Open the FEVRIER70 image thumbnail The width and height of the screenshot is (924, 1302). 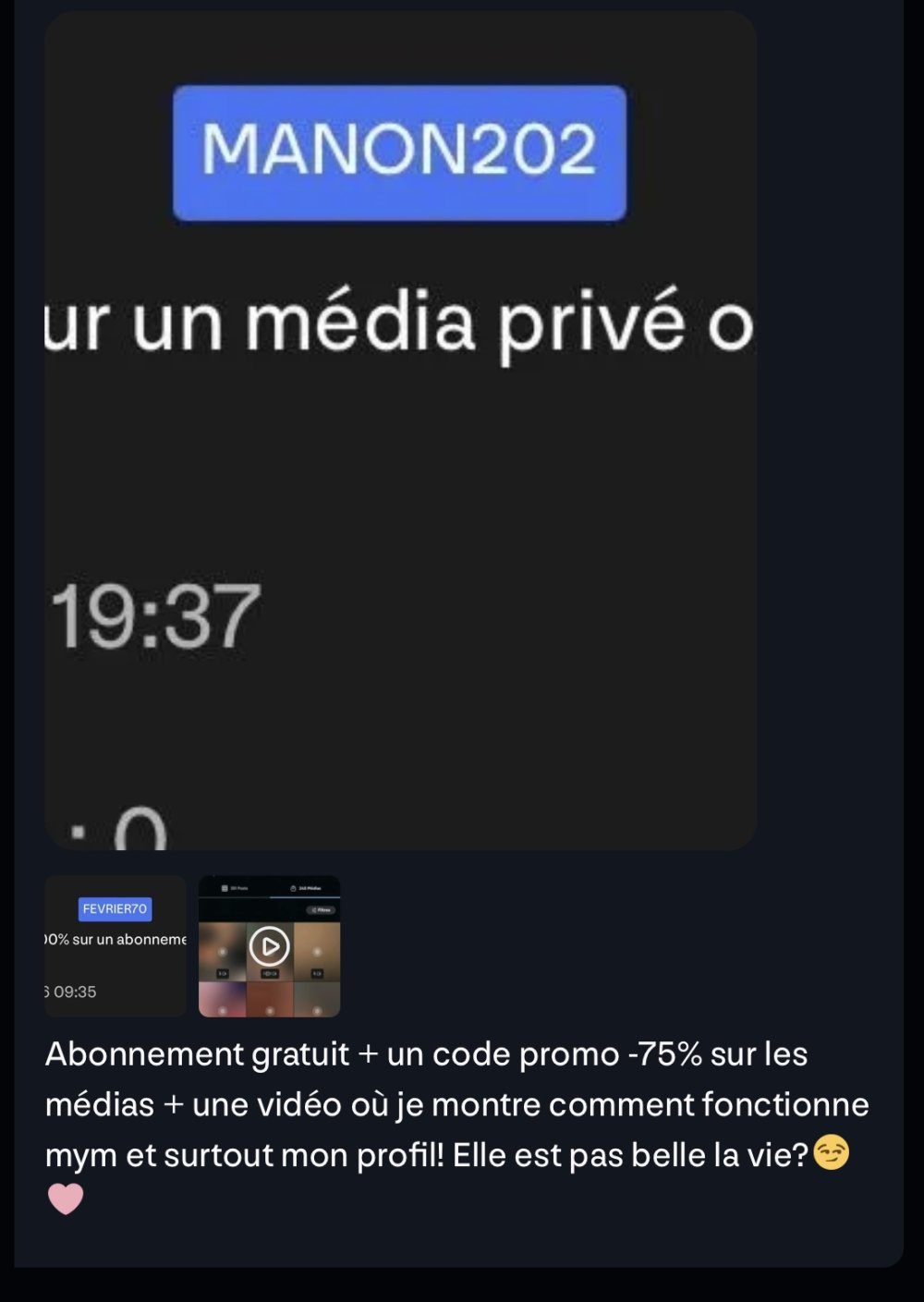115,945
